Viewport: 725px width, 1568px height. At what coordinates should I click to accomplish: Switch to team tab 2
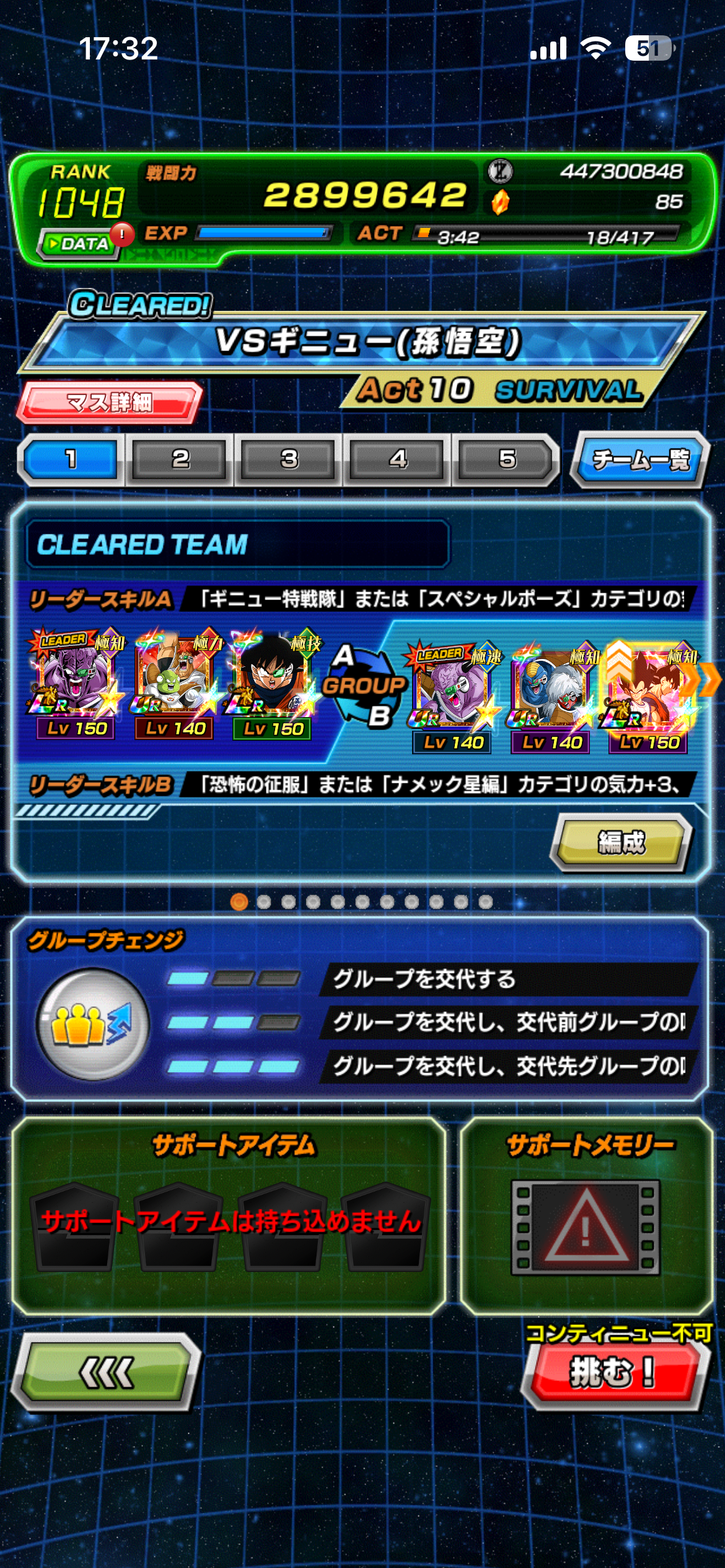(x=180, y=460)
